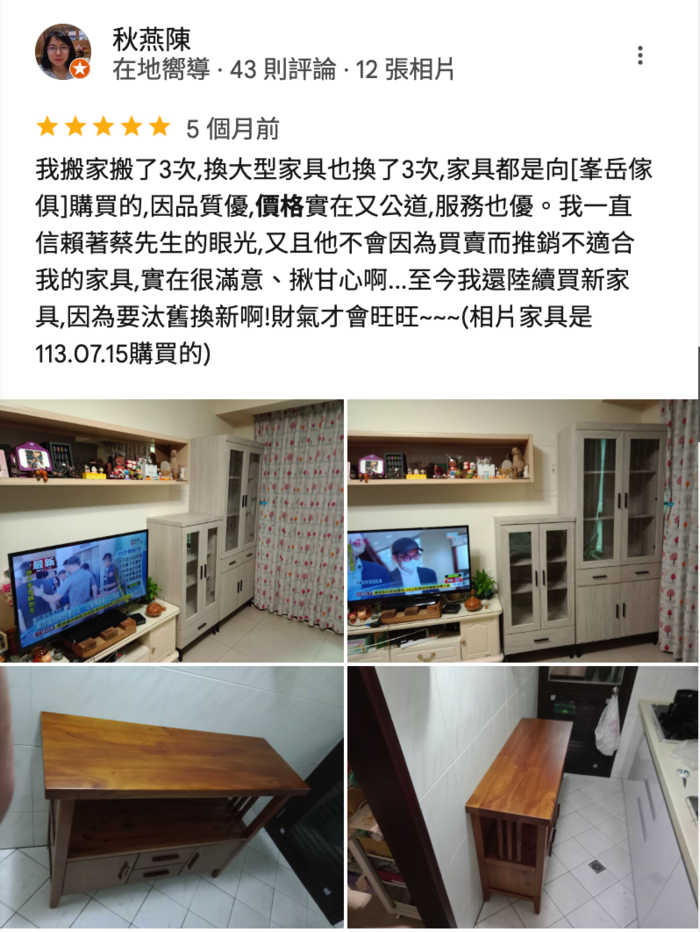Open the first photo with the TV and curtain

pyautogui.click(x=172, y=530)
